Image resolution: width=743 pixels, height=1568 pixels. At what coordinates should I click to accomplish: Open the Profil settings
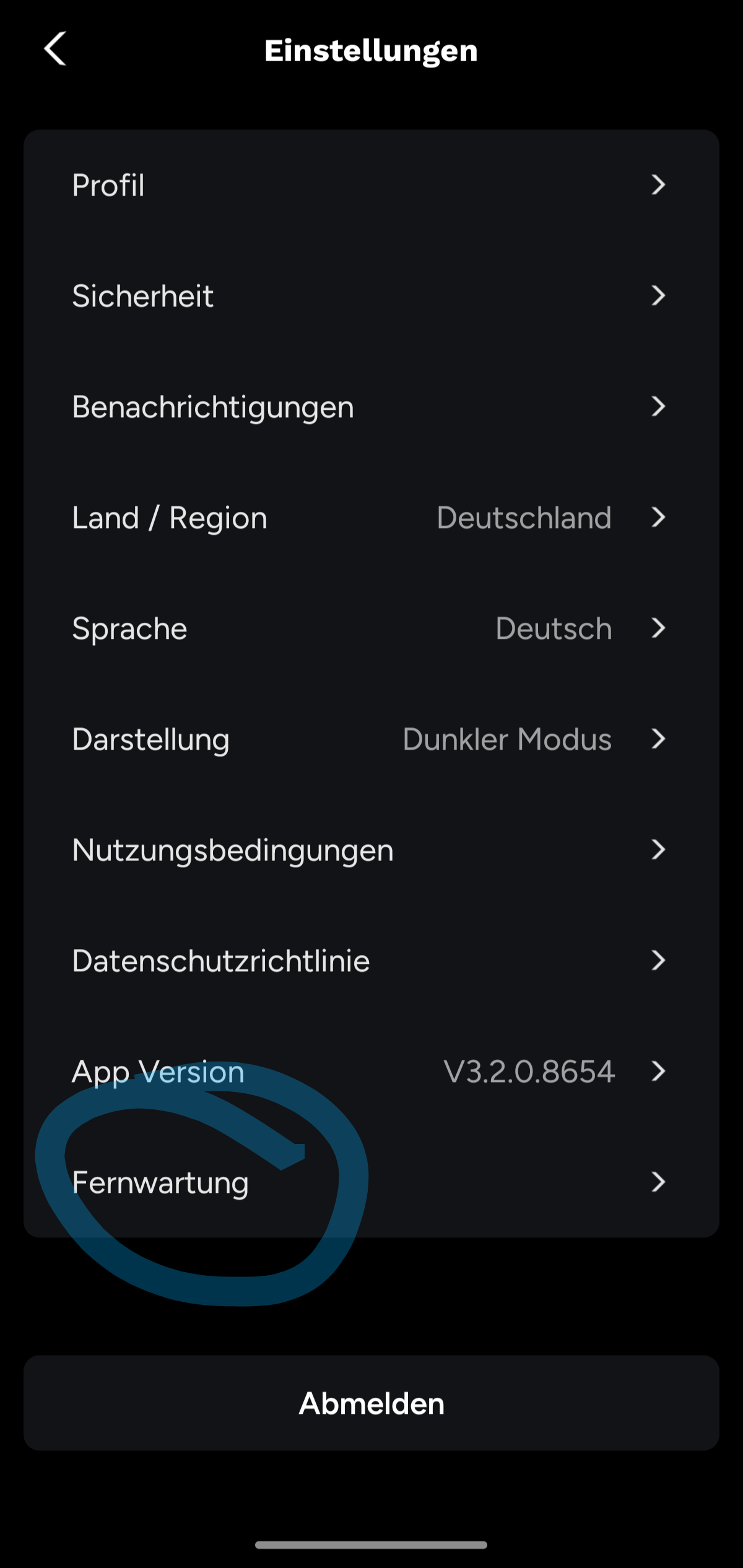tap(370, 185)
